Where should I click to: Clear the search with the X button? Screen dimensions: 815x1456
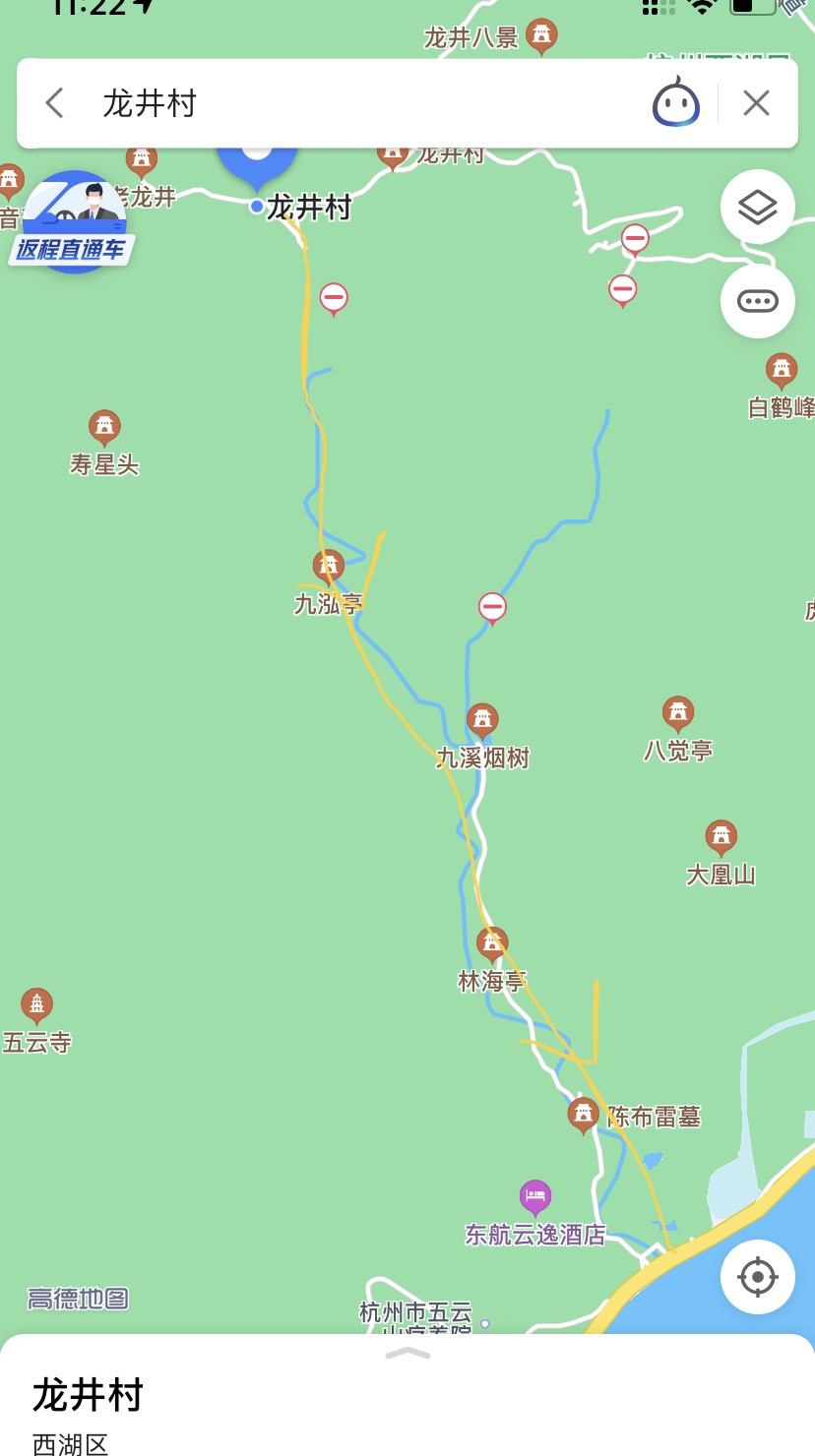756,102
